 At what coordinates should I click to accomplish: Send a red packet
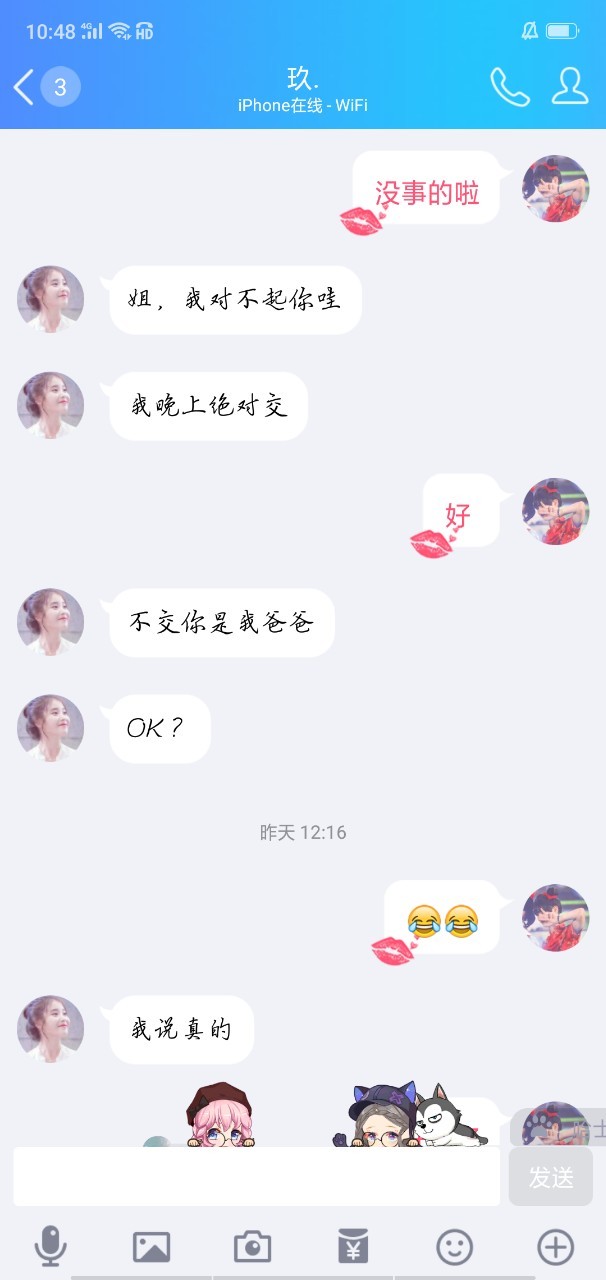coord(354,1247)
